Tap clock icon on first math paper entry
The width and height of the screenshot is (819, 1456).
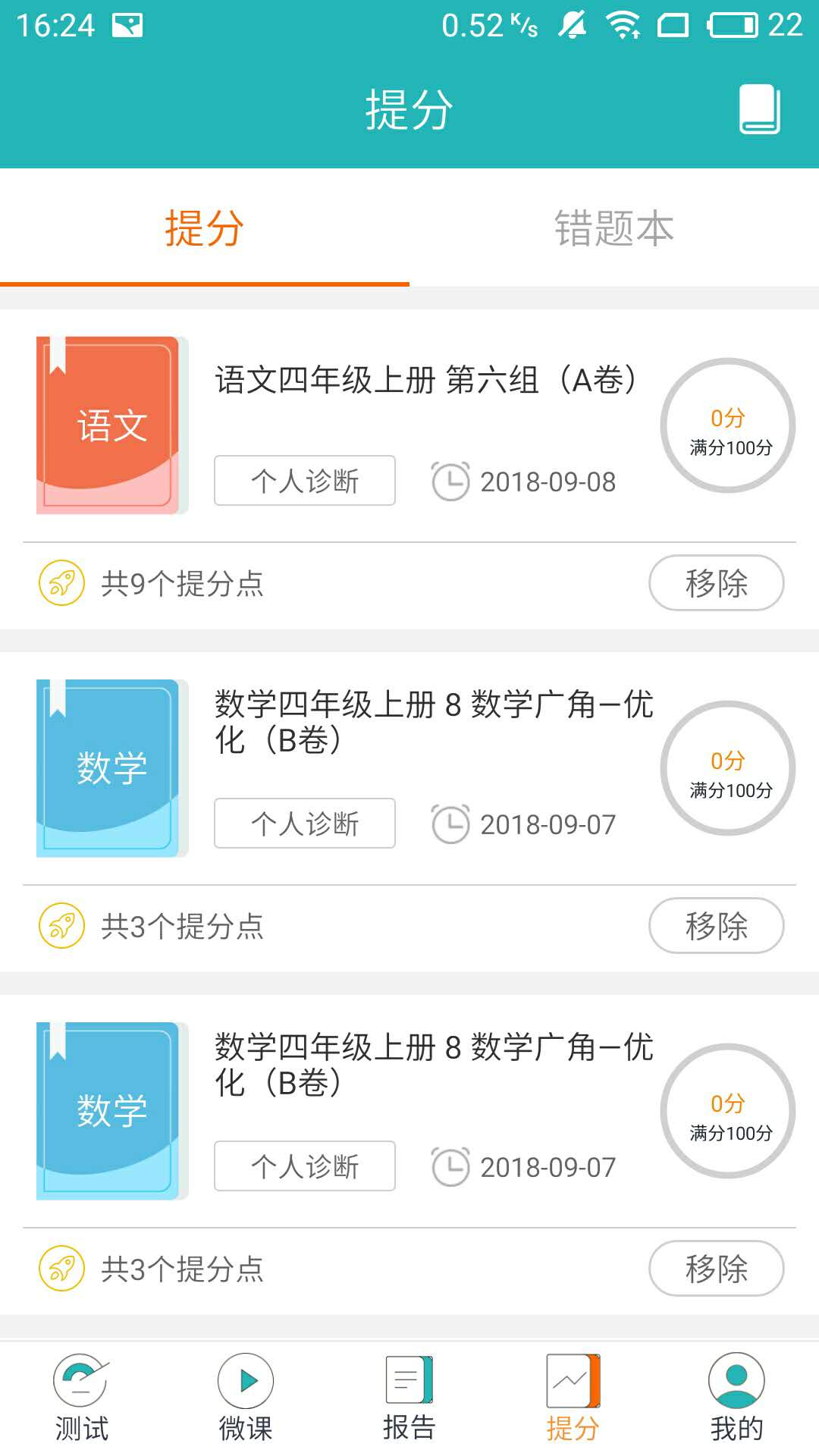(450, 824)
